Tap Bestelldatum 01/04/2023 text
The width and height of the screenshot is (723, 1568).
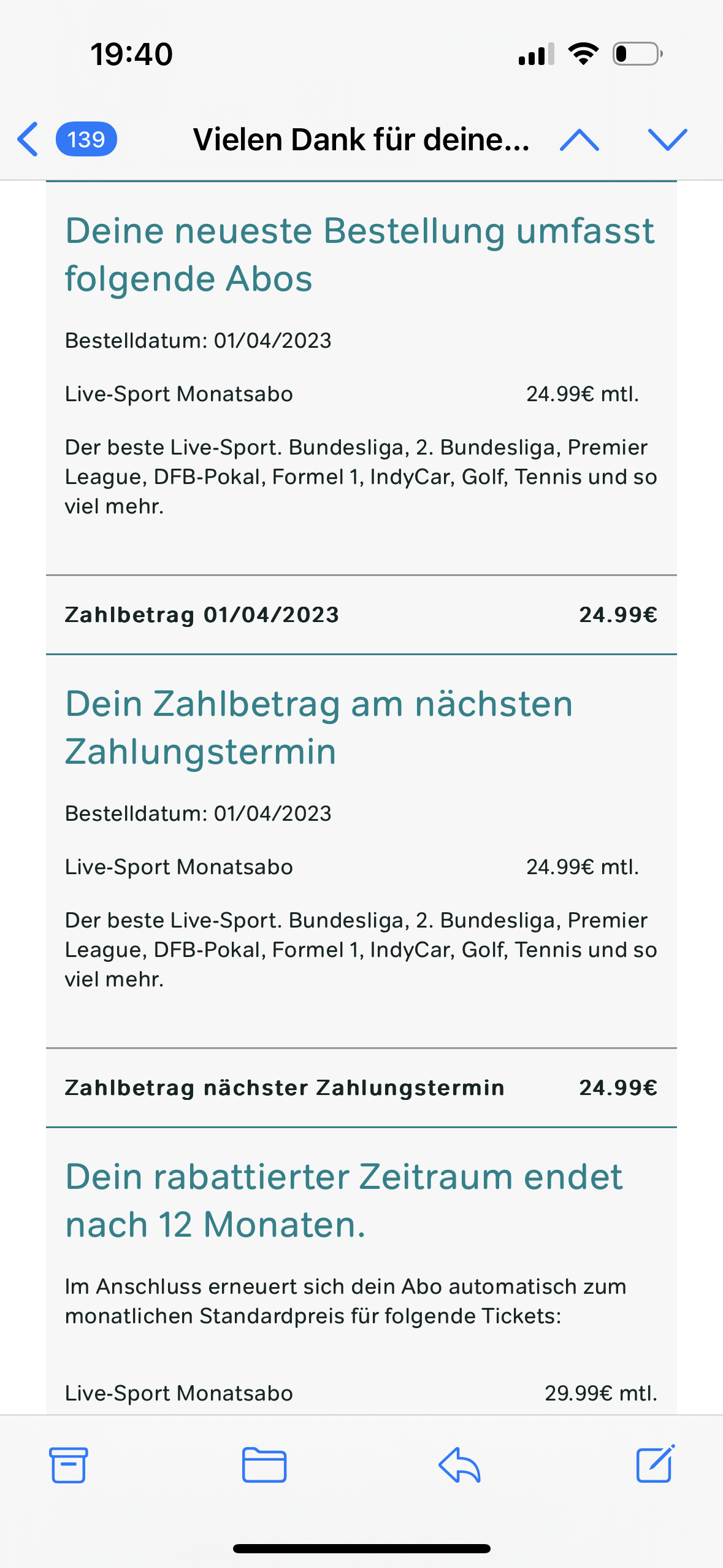(197, 342)
